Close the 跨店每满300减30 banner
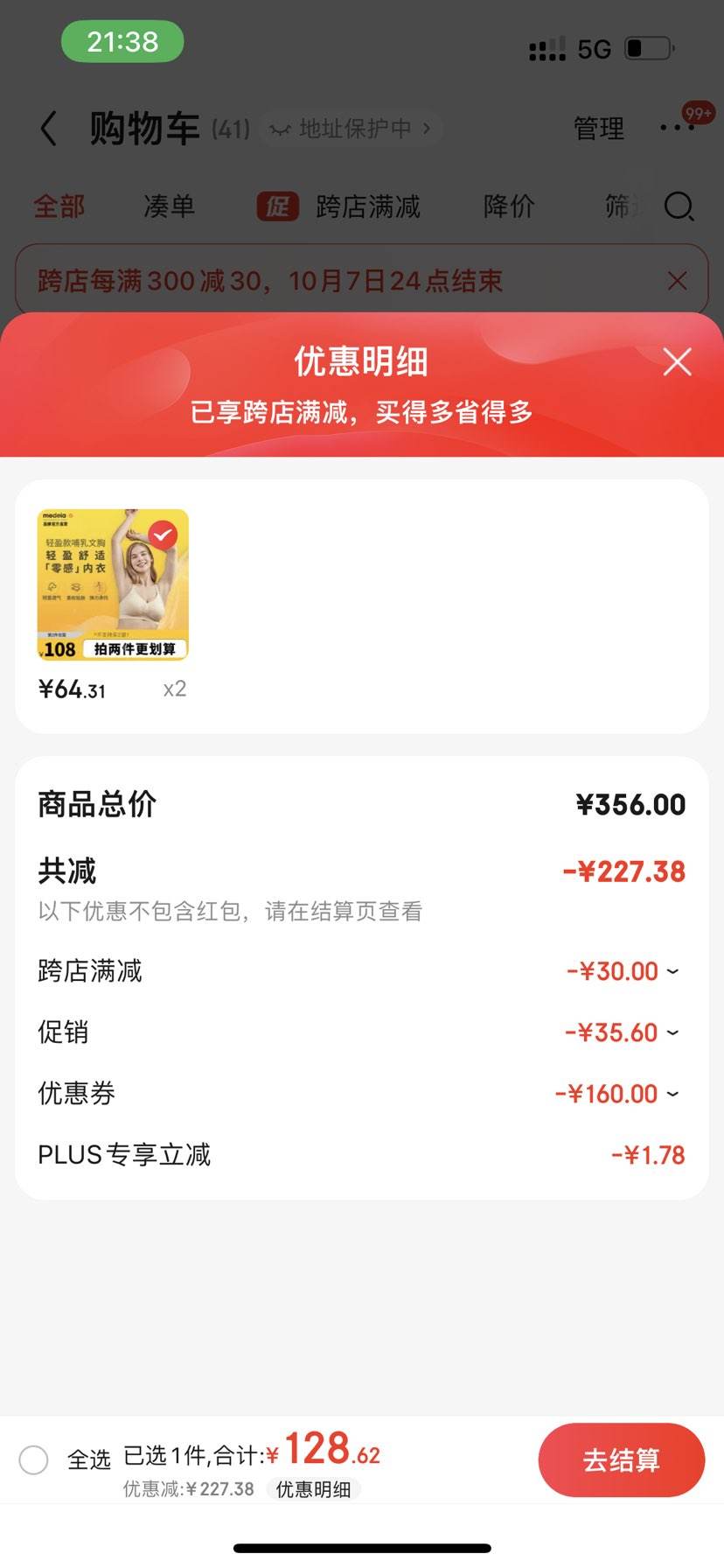 click(x=677, y=281)
